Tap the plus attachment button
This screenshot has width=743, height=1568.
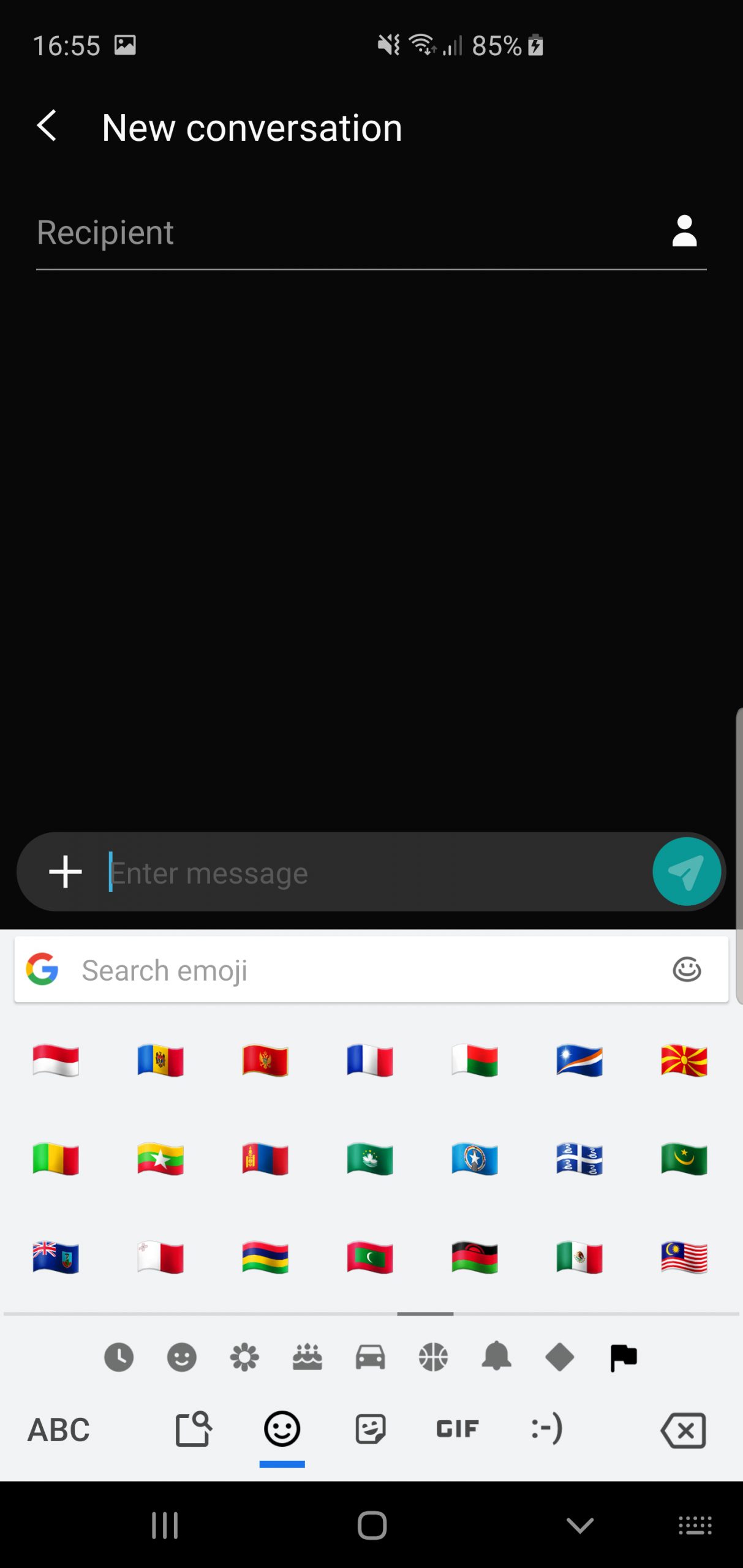tap(66, 872)
